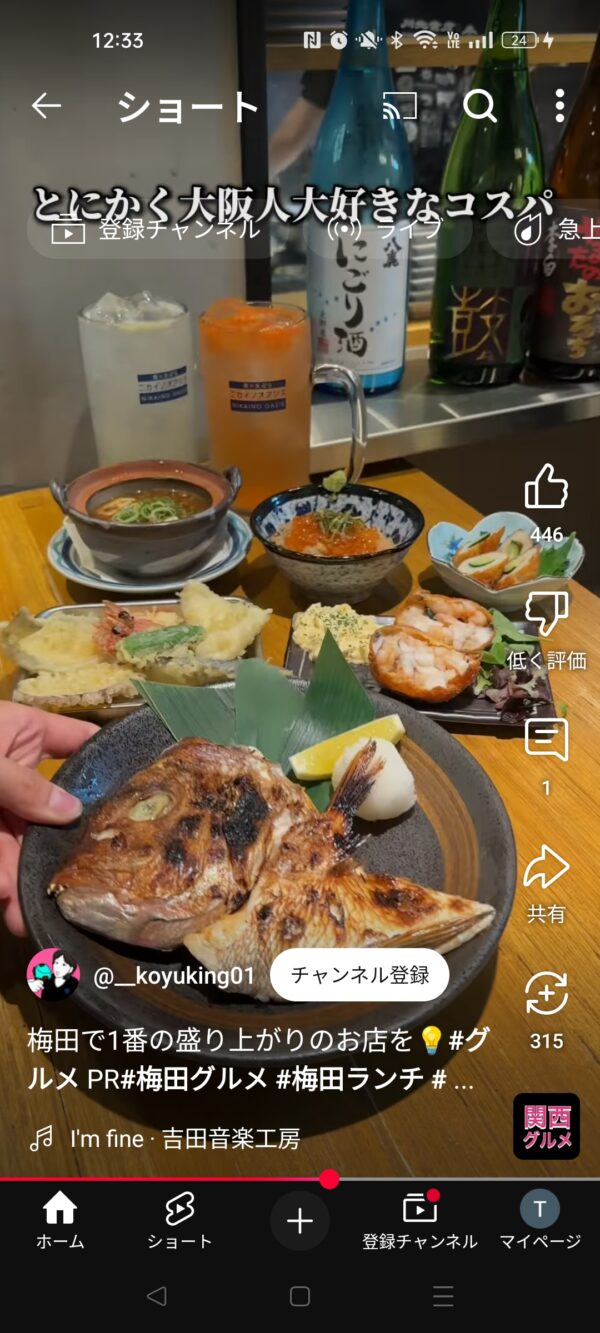Open the @__koyuking01 channel
Image resolution: width=600 pixels, height=1333 pixels.
174,976
